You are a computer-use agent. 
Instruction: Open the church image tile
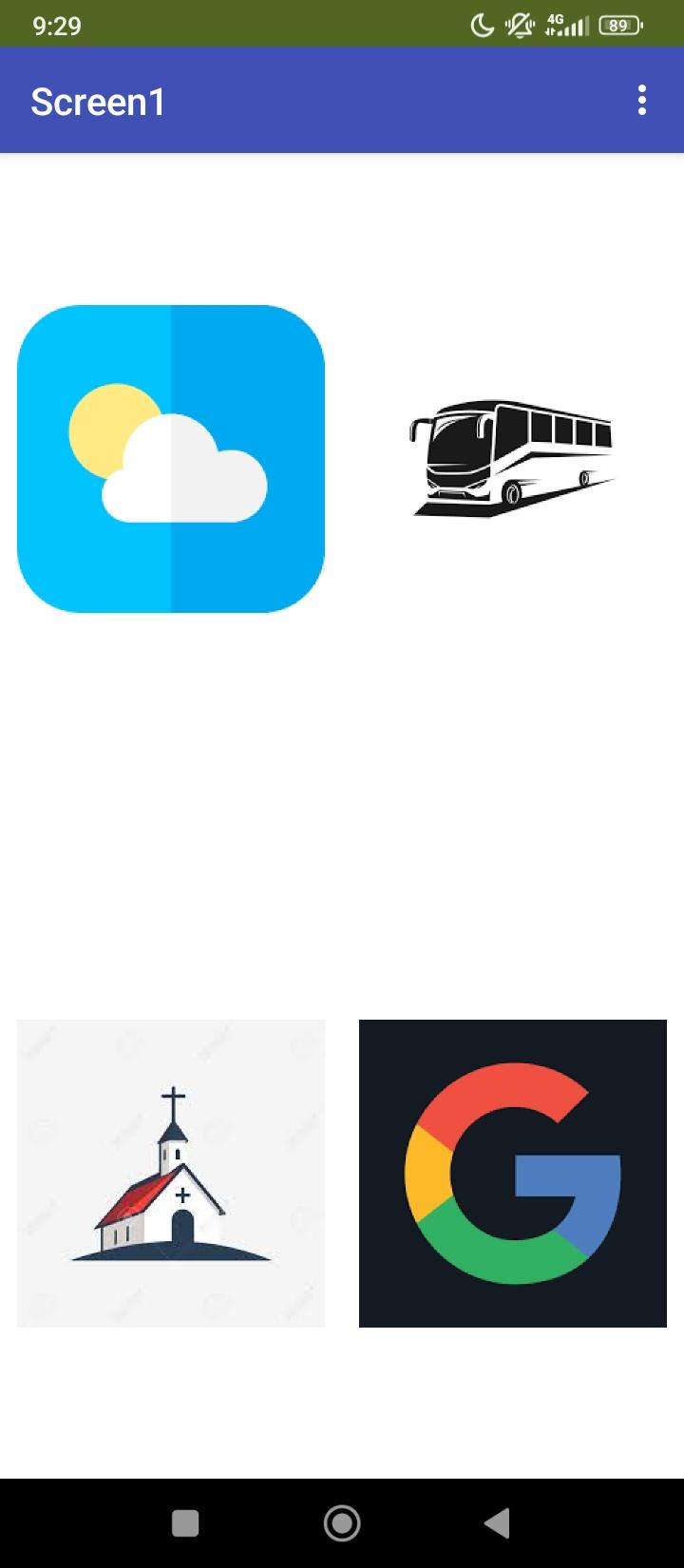[x=171, y=1173]
